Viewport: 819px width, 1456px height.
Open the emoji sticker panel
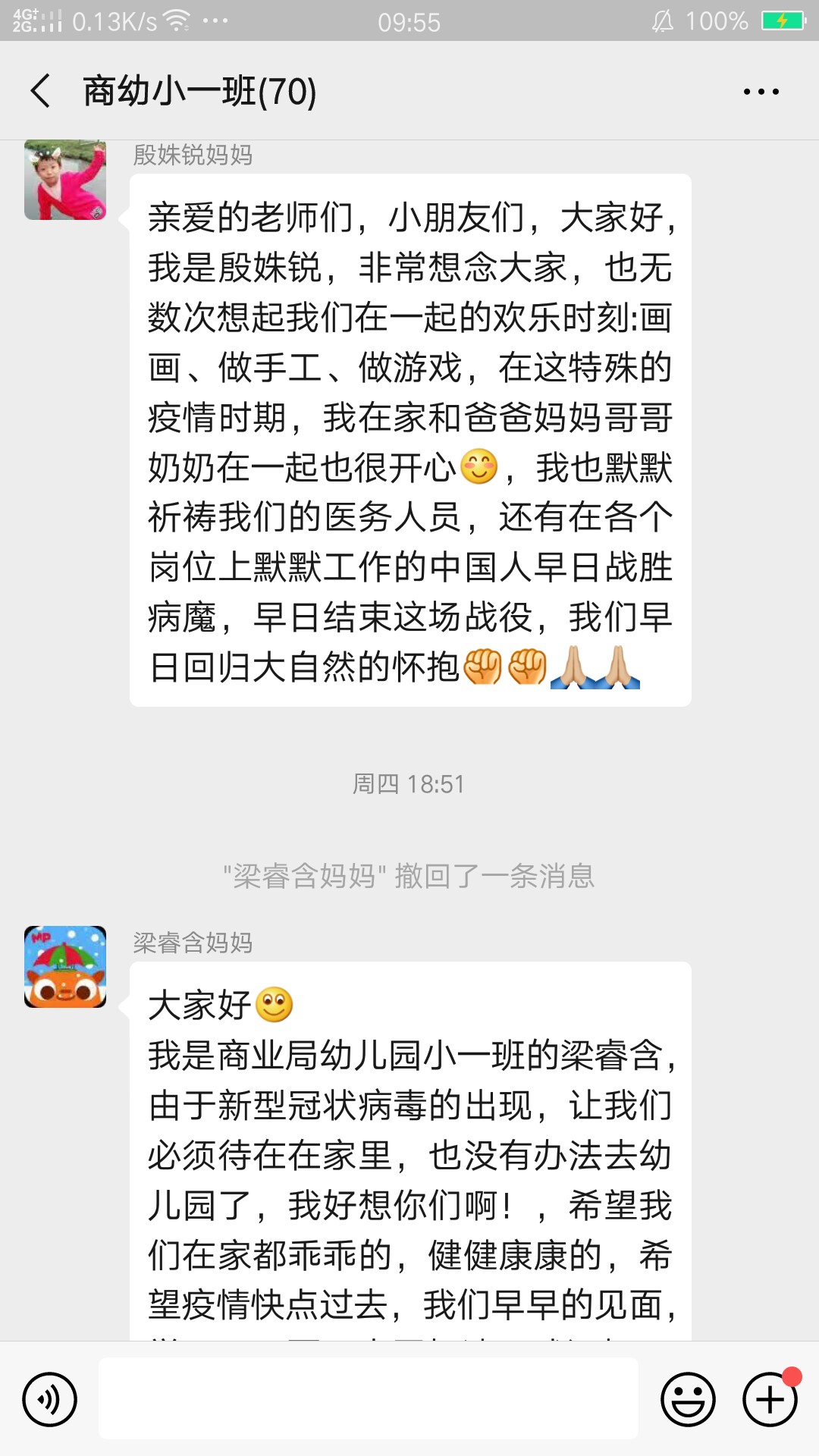[688, 1399]
